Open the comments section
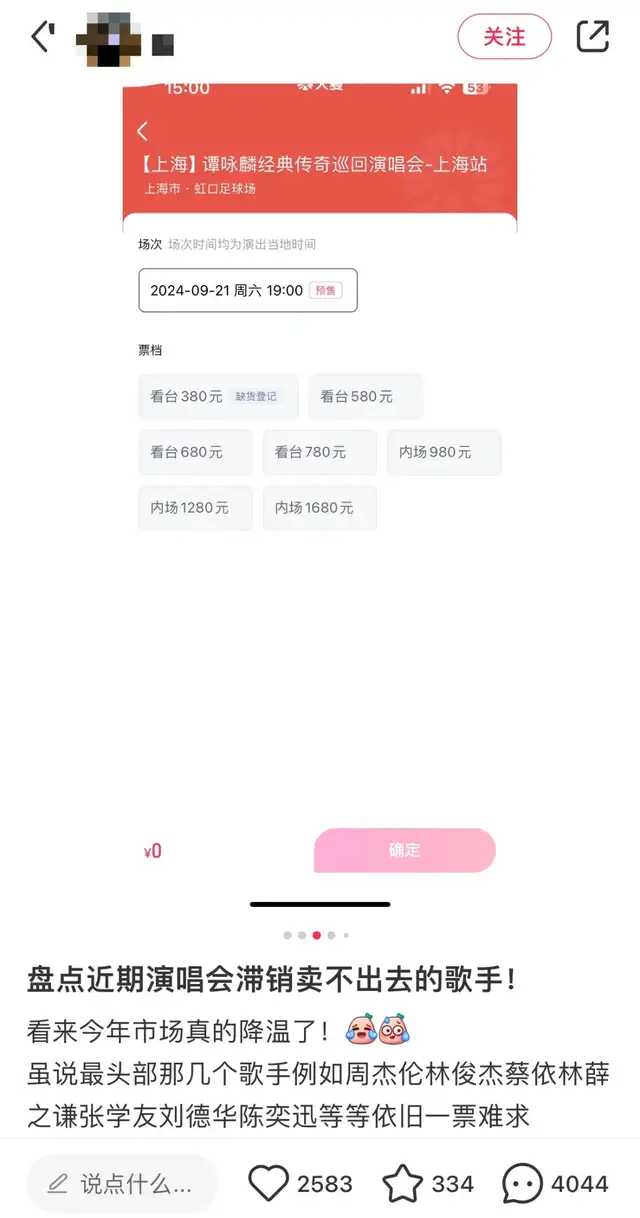Screen dimensions: 640x1218 (x=522, y=1184)
